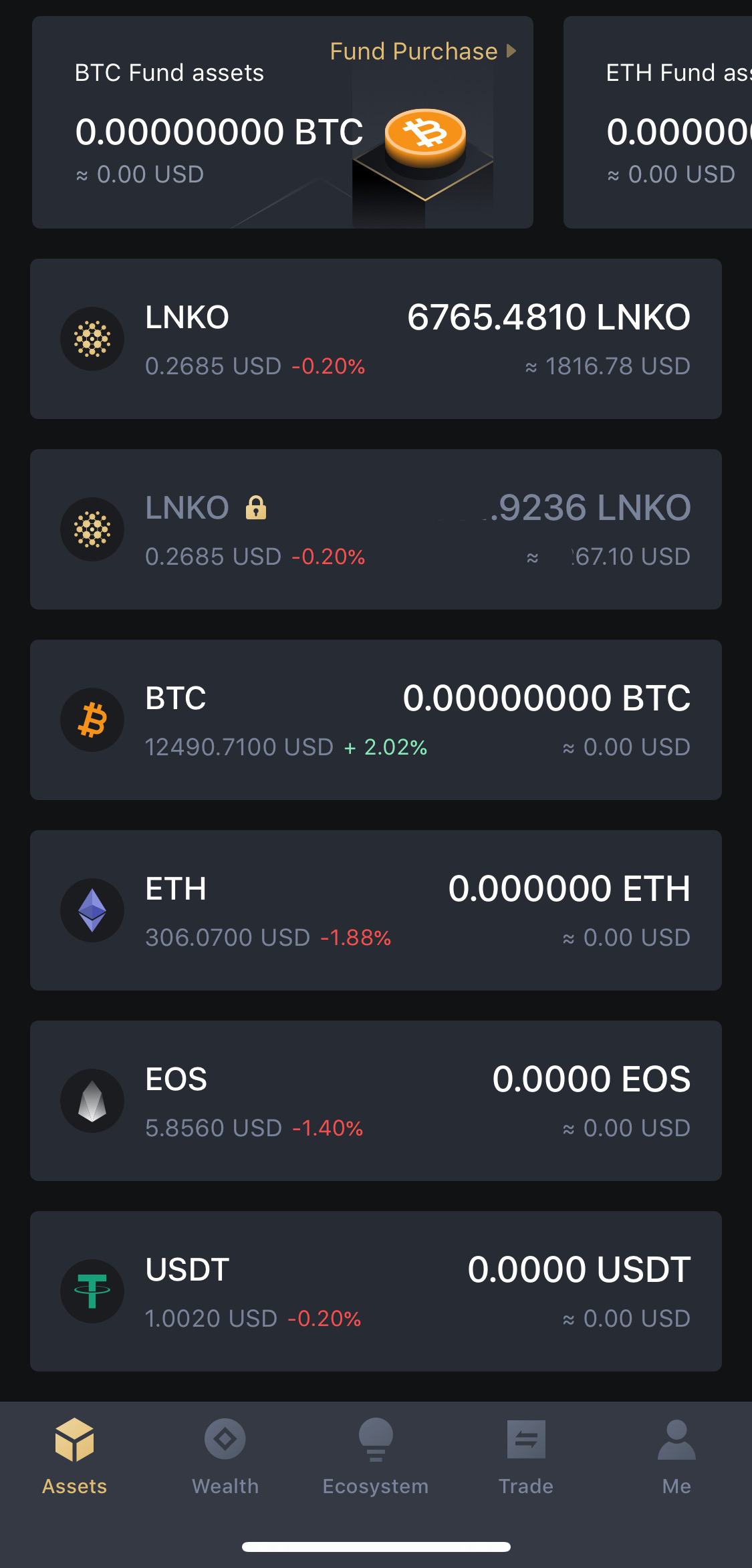
Task: Open the locked LNKO asset row
Action: 376,529
